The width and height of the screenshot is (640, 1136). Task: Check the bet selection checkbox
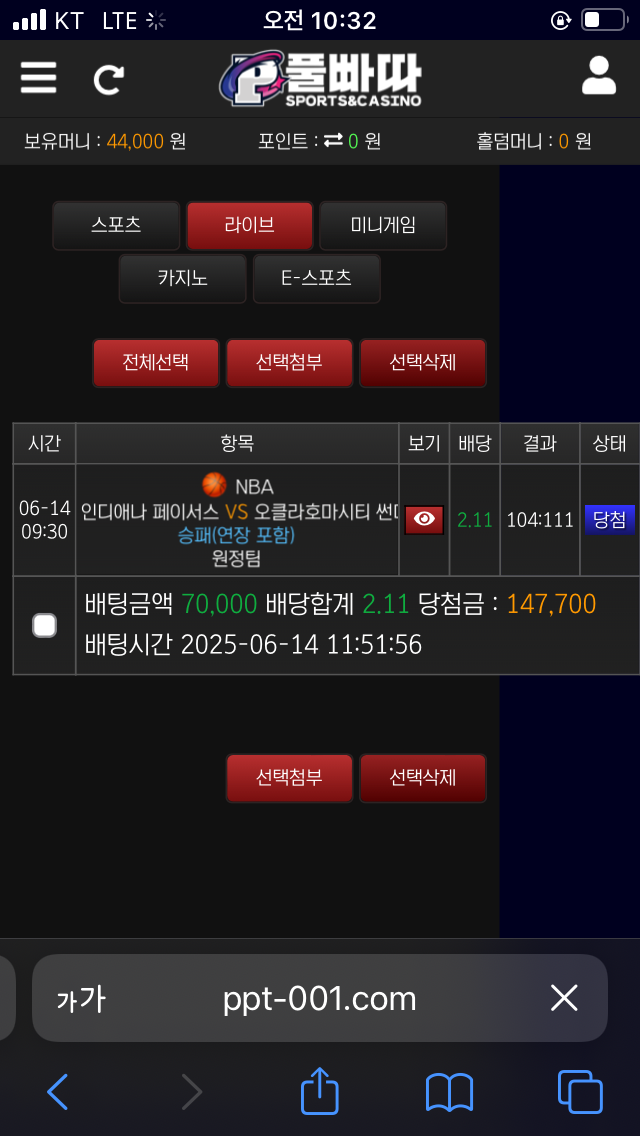pyautogui.click(x=44, y=625)
